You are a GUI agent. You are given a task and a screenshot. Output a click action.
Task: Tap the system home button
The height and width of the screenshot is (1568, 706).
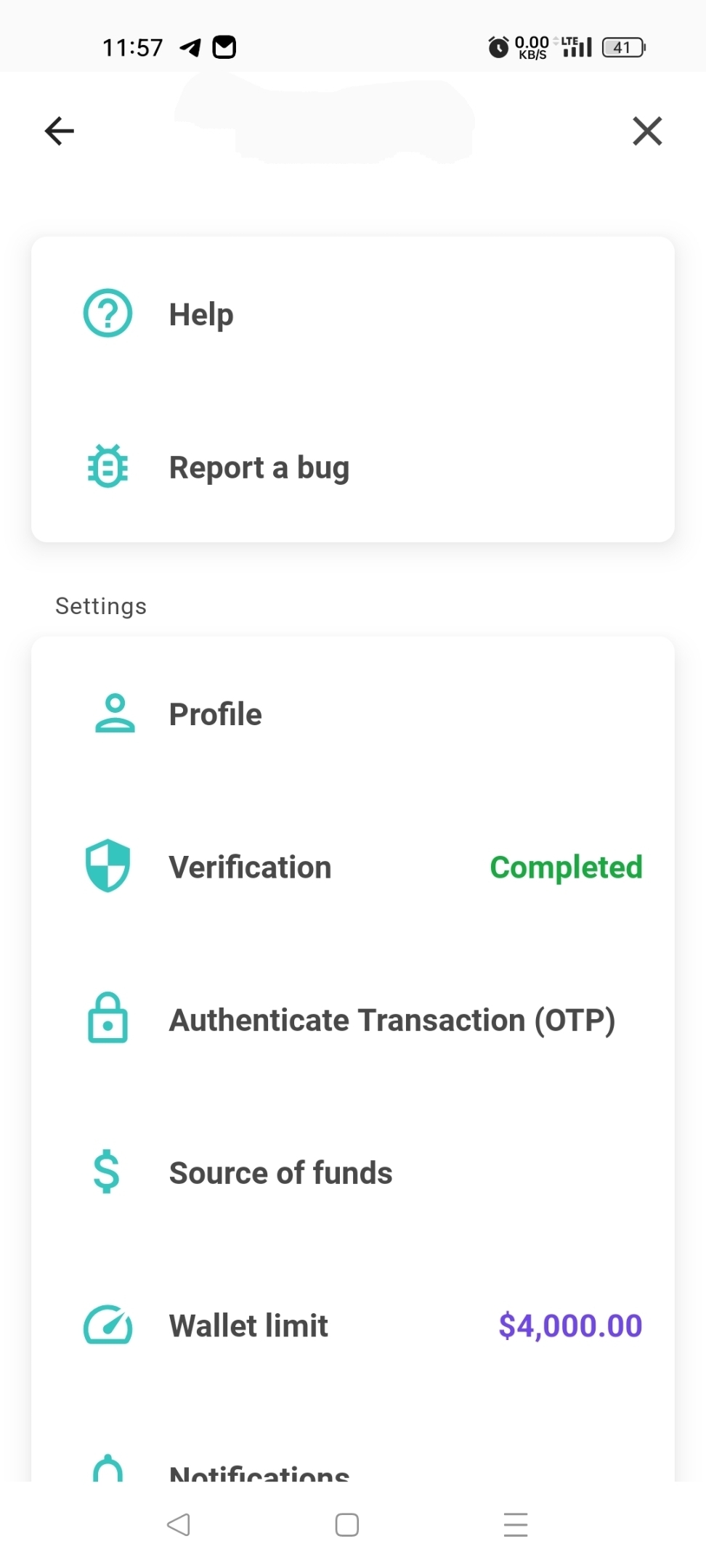point(347,1525)
